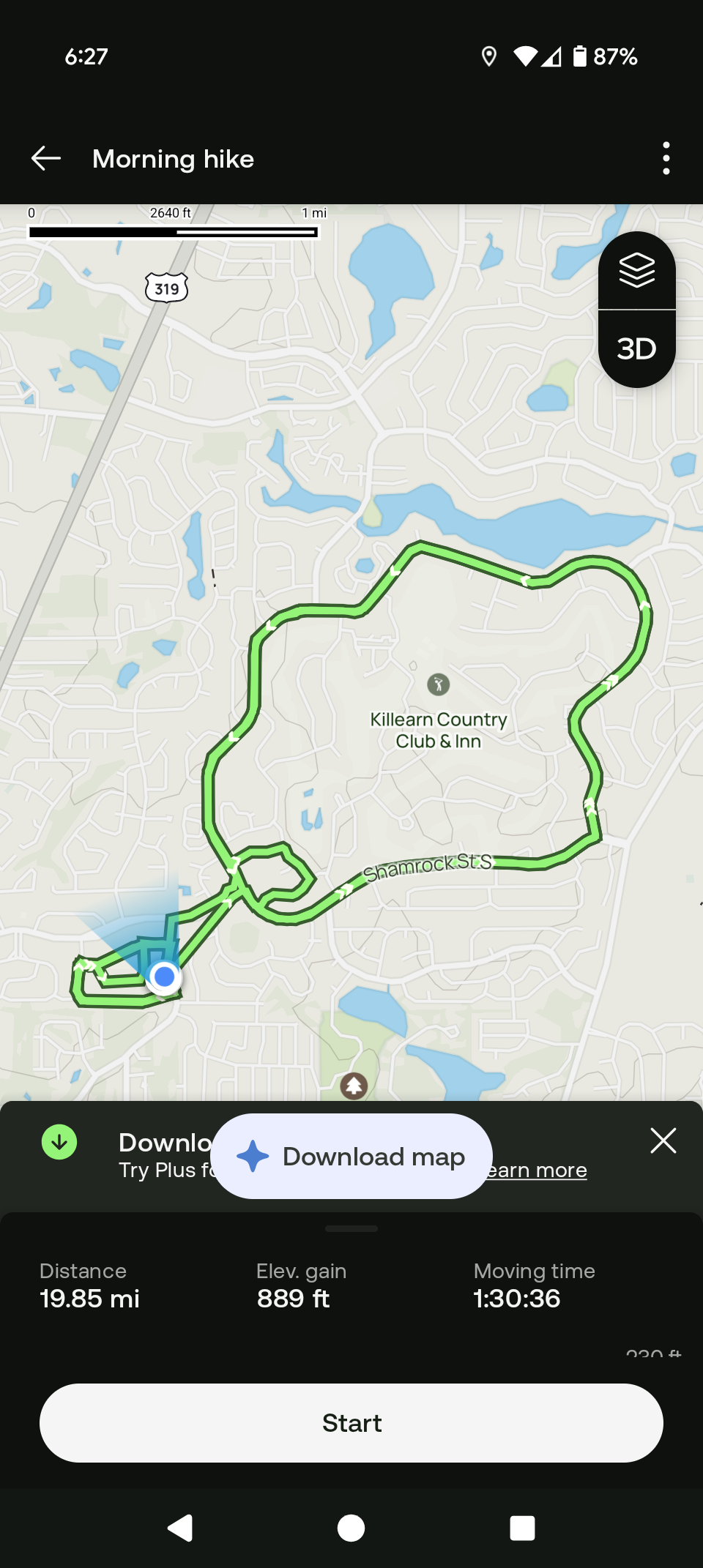This screenshot has width=703, height=1568.
Task: Open map layers selector
Action: pyautogui.click(x=636, y=271)
